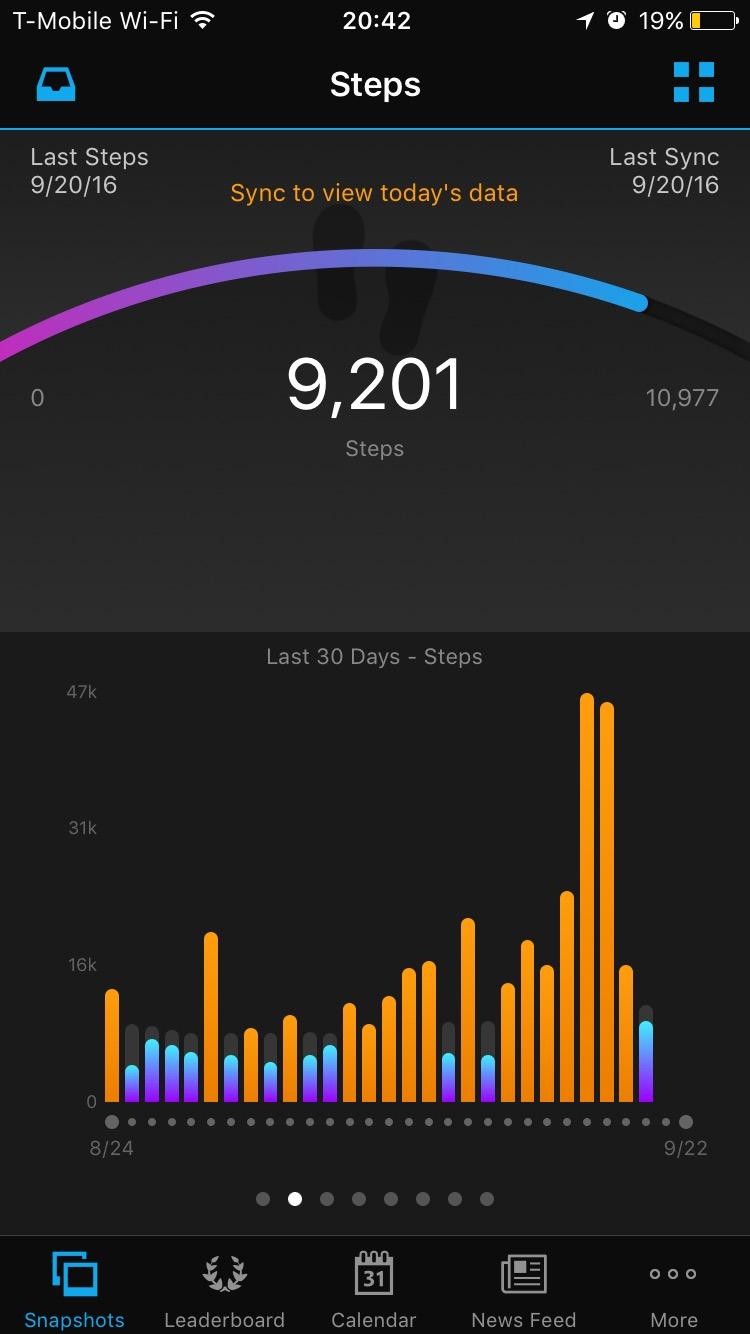Image resolution: width=750 pixels, height=1334 pixels.
Task: Open the More tab
Action: point(674,1289)
